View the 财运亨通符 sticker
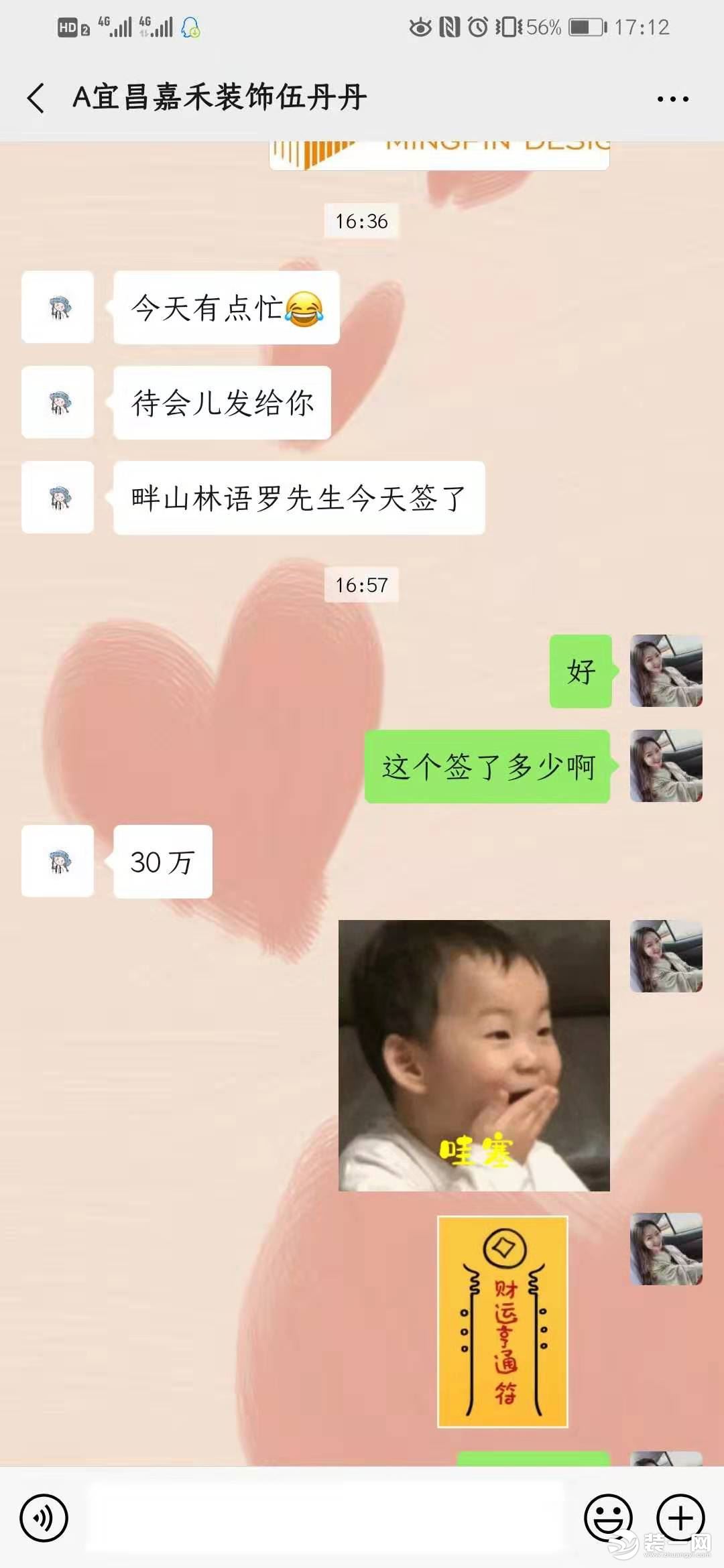 (503, 1321)
